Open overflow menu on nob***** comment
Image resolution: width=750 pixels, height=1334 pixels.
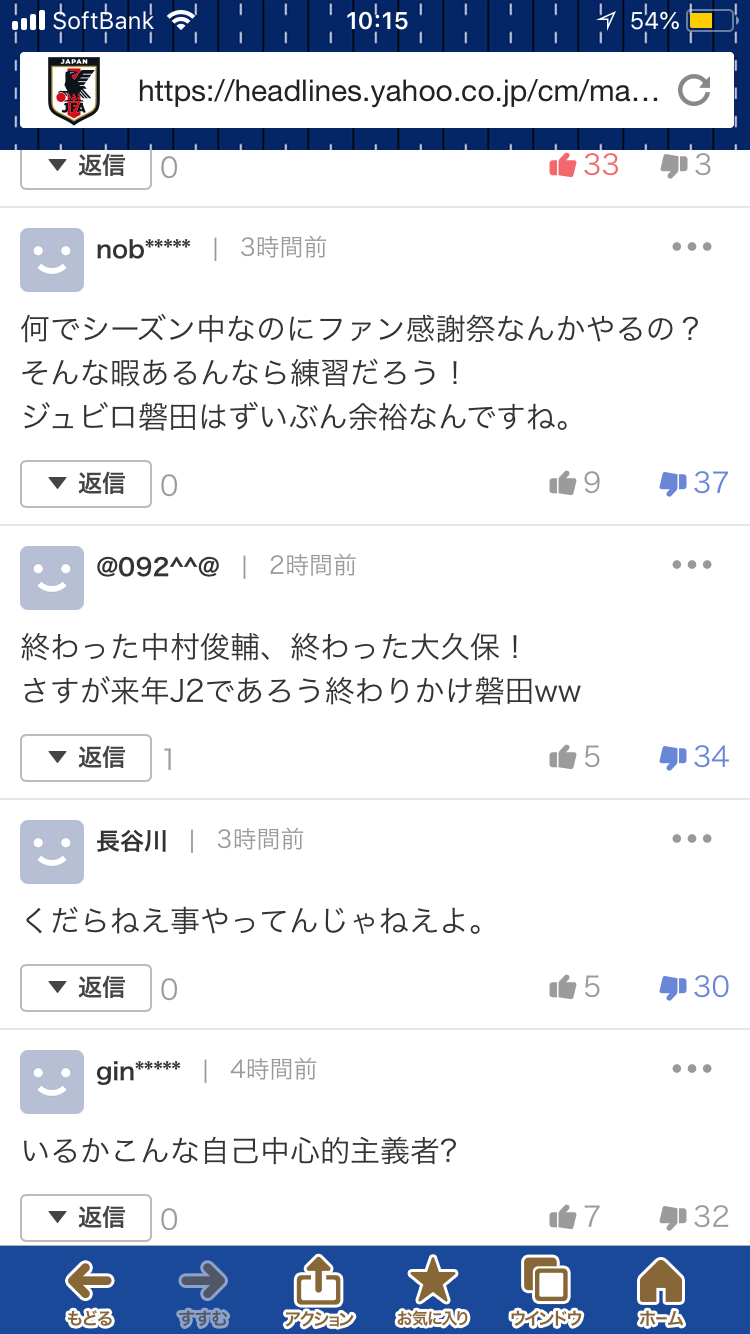(691, 247)
